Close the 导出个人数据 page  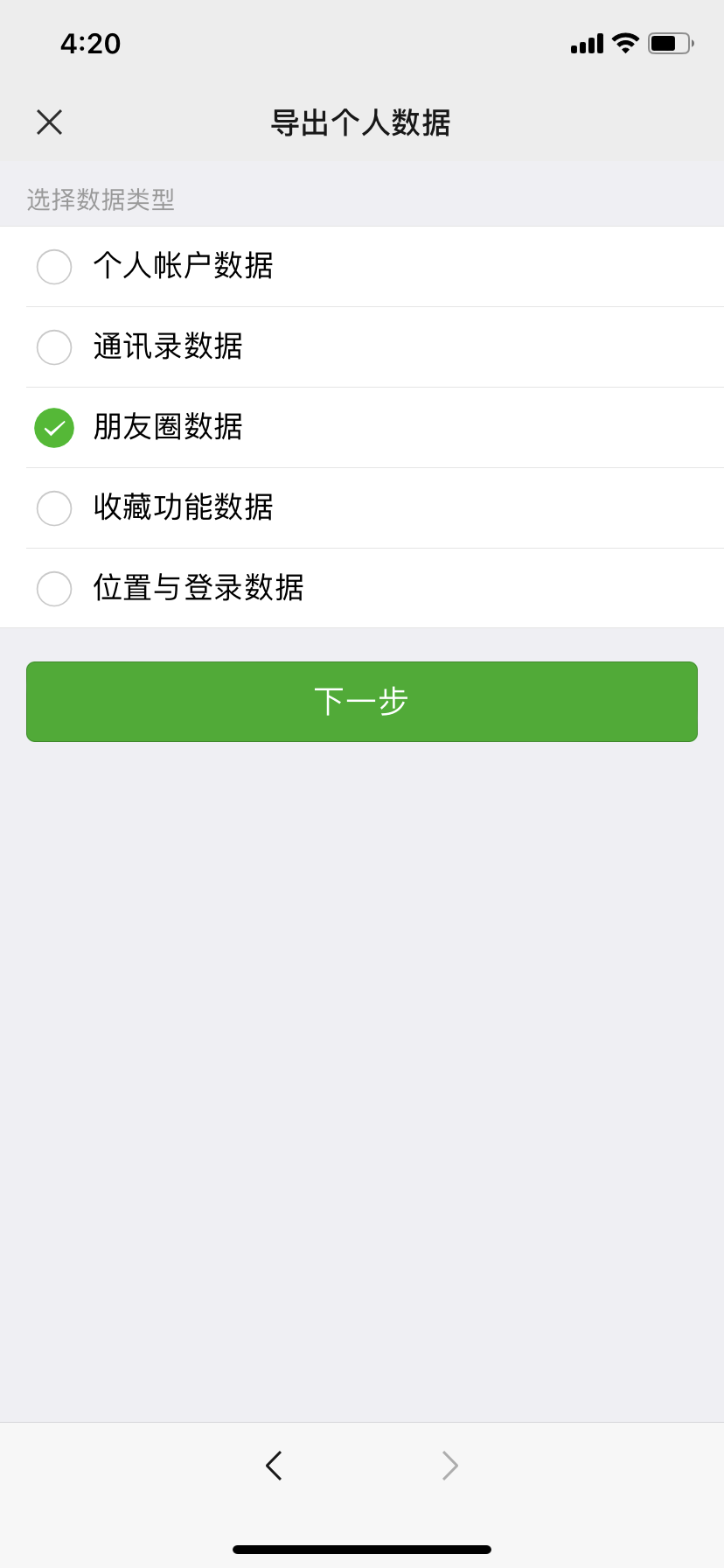coord(50,122)
